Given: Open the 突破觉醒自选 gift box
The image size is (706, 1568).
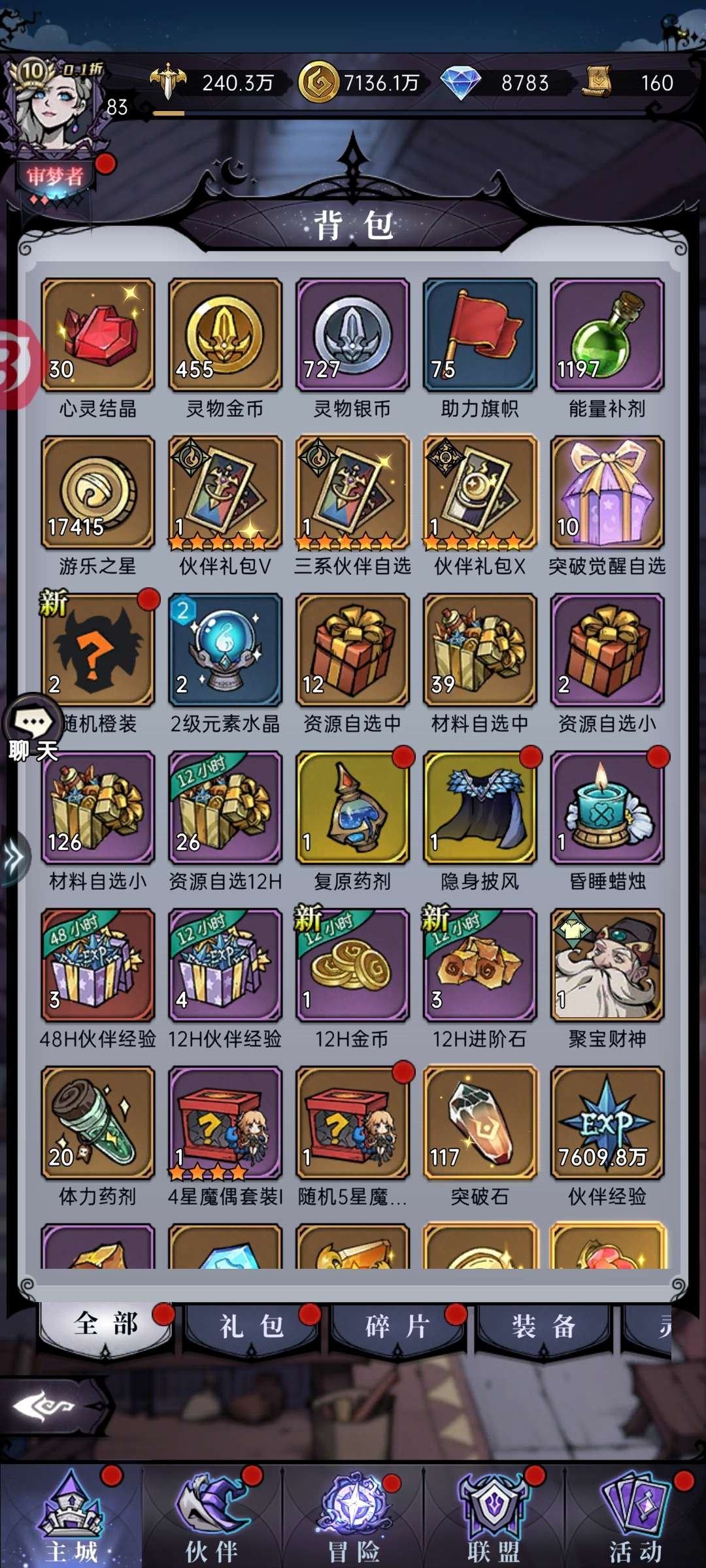Looking at the screenshot, I should [x=607, y=493].
